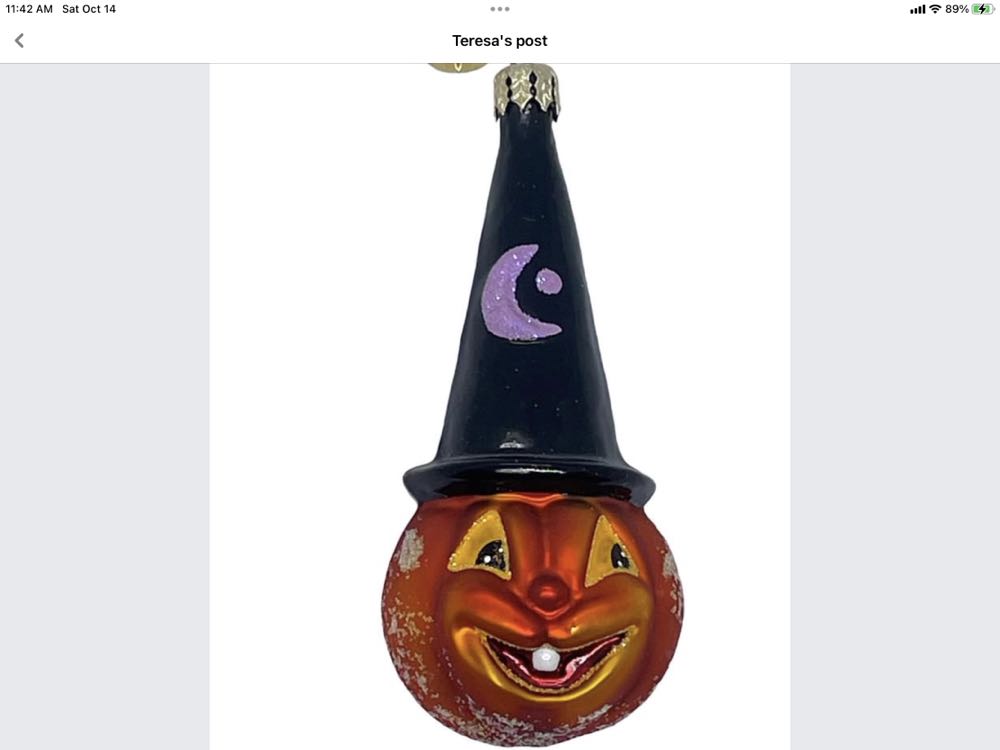Go back from Teresa's post

click(19, 41)
